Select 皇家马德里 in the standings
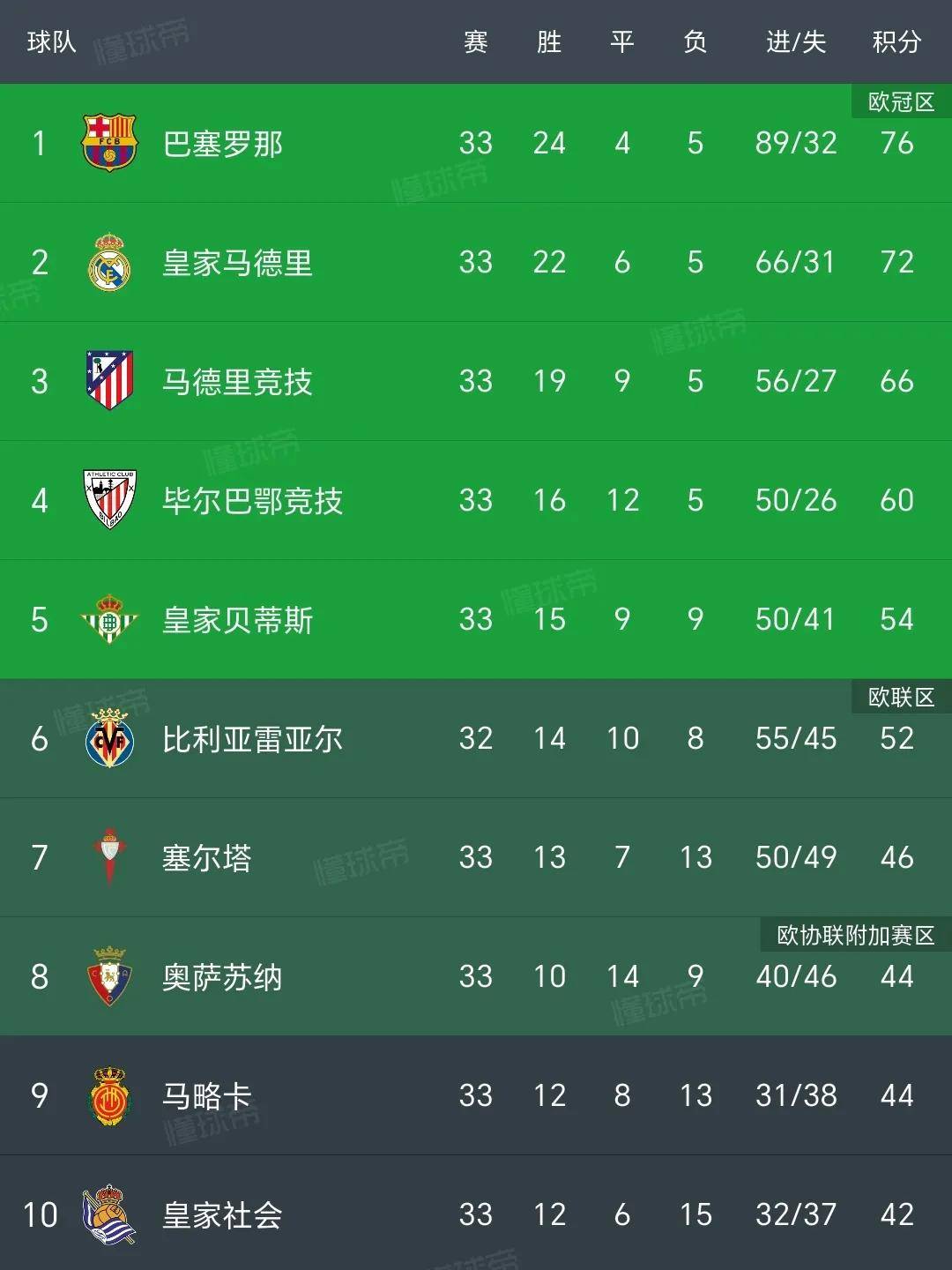Viewport: 952px width, 1270px height. (236, 263)
